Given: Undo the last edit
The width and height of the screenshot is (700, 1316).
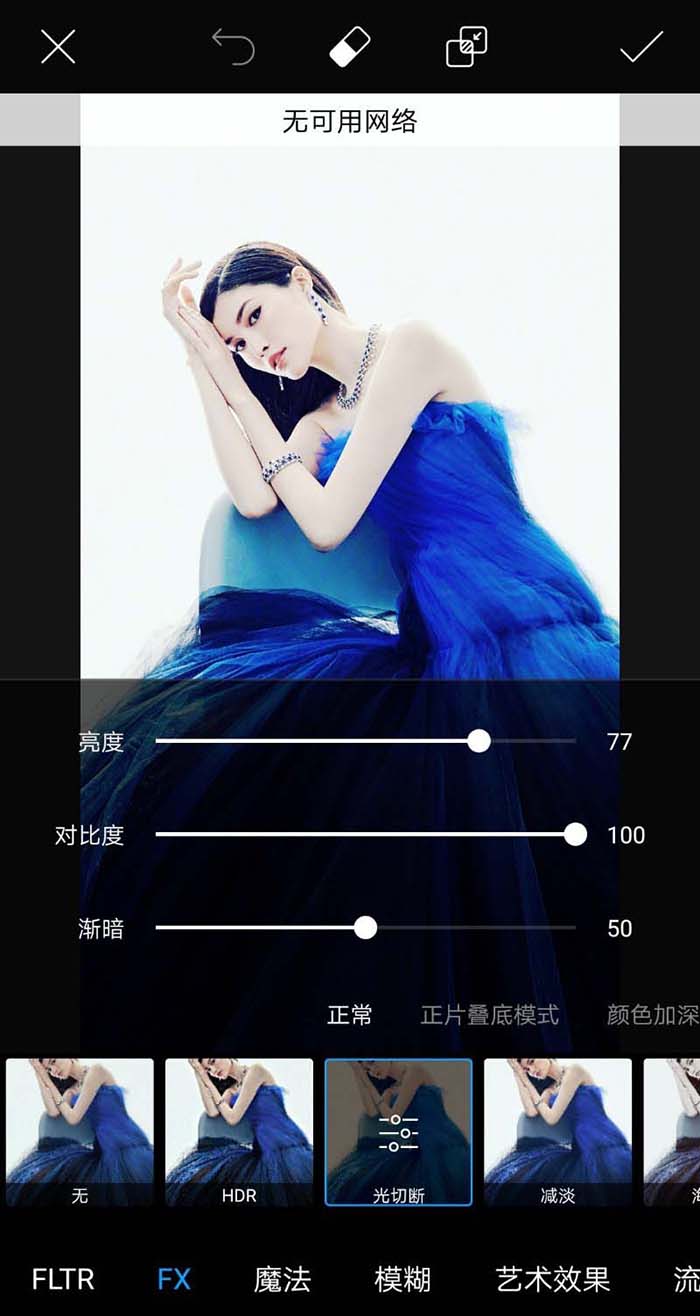Looking at the screenshot, I should [234, 46].
